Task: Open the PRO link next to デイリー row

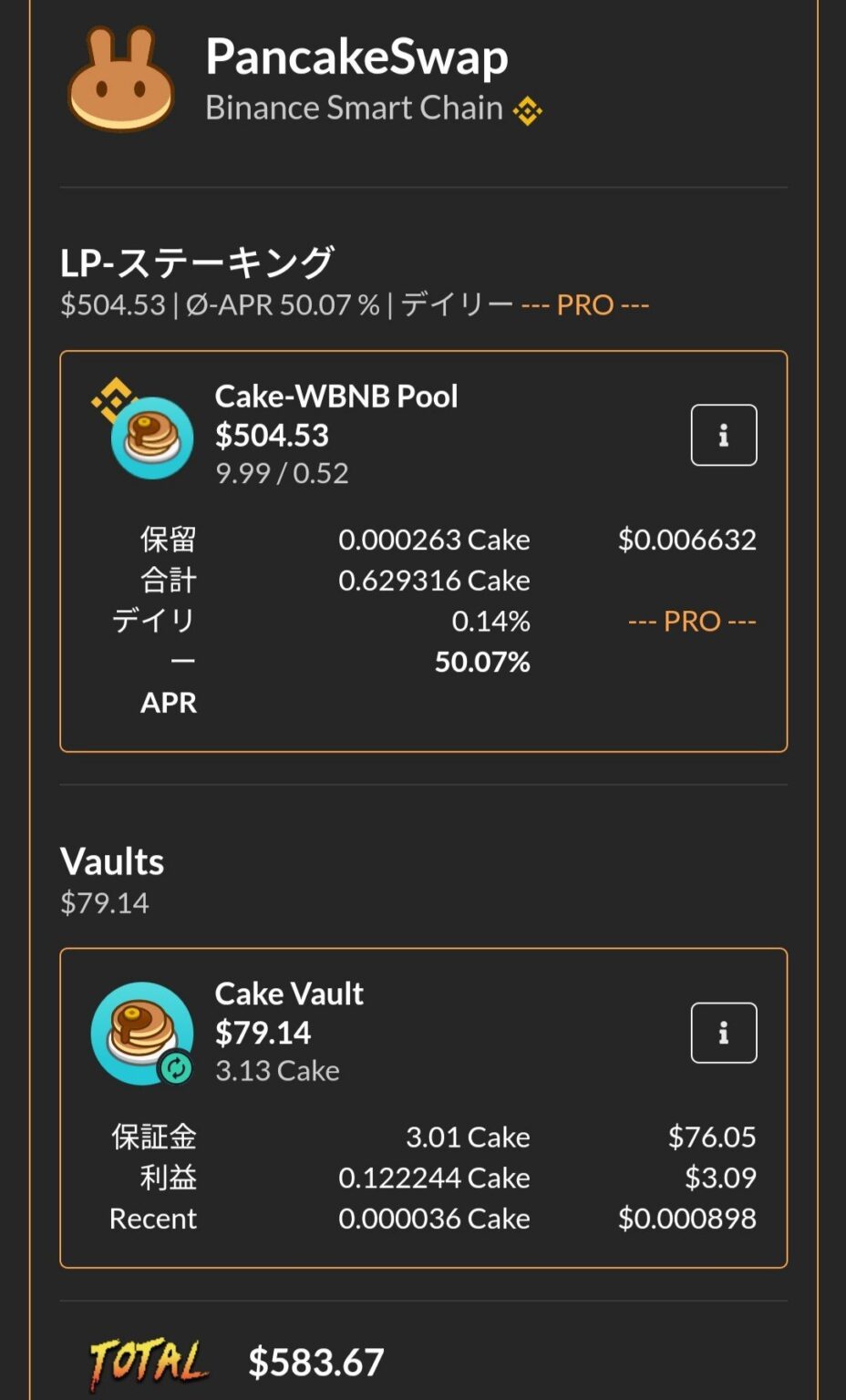Action: (x=691, y=621)
